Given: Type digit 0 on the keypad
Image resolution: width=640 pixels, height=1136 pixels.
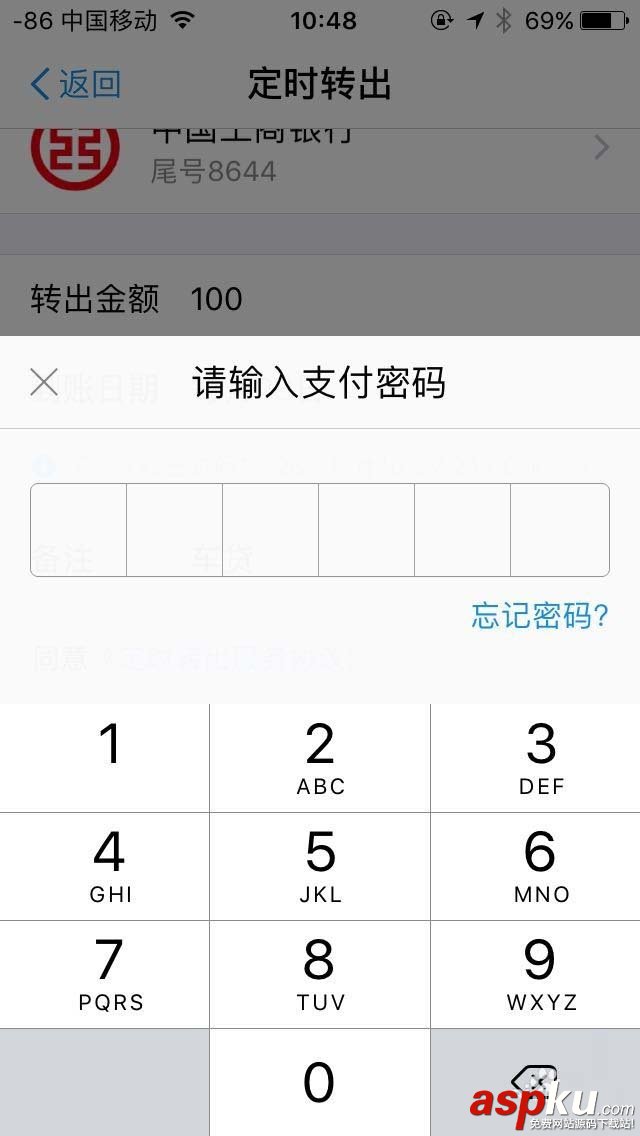Looking at the screenshot, I should click(320, 1082).
